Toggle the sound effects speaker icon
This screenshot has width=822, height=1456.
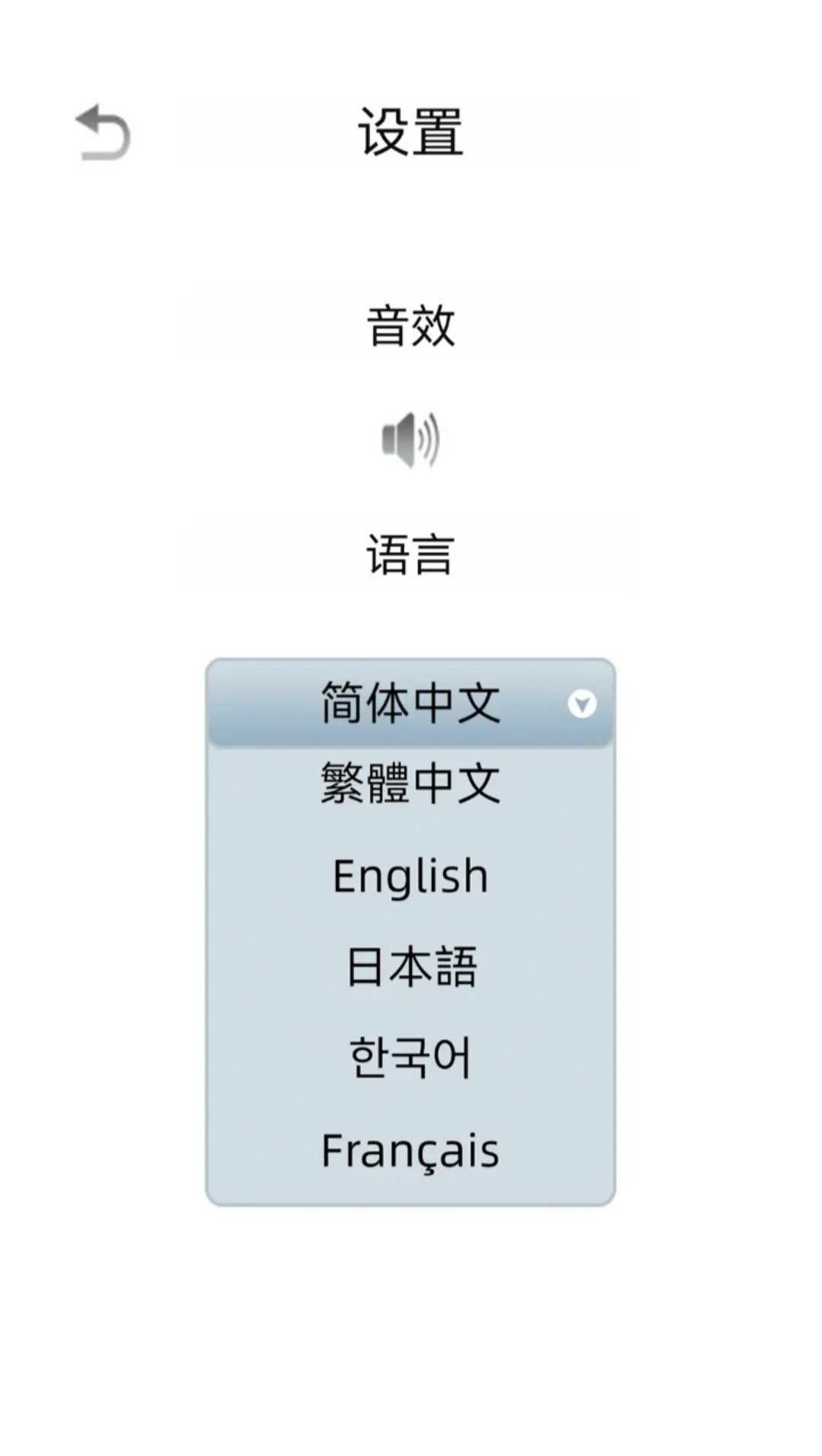point(410,439)
